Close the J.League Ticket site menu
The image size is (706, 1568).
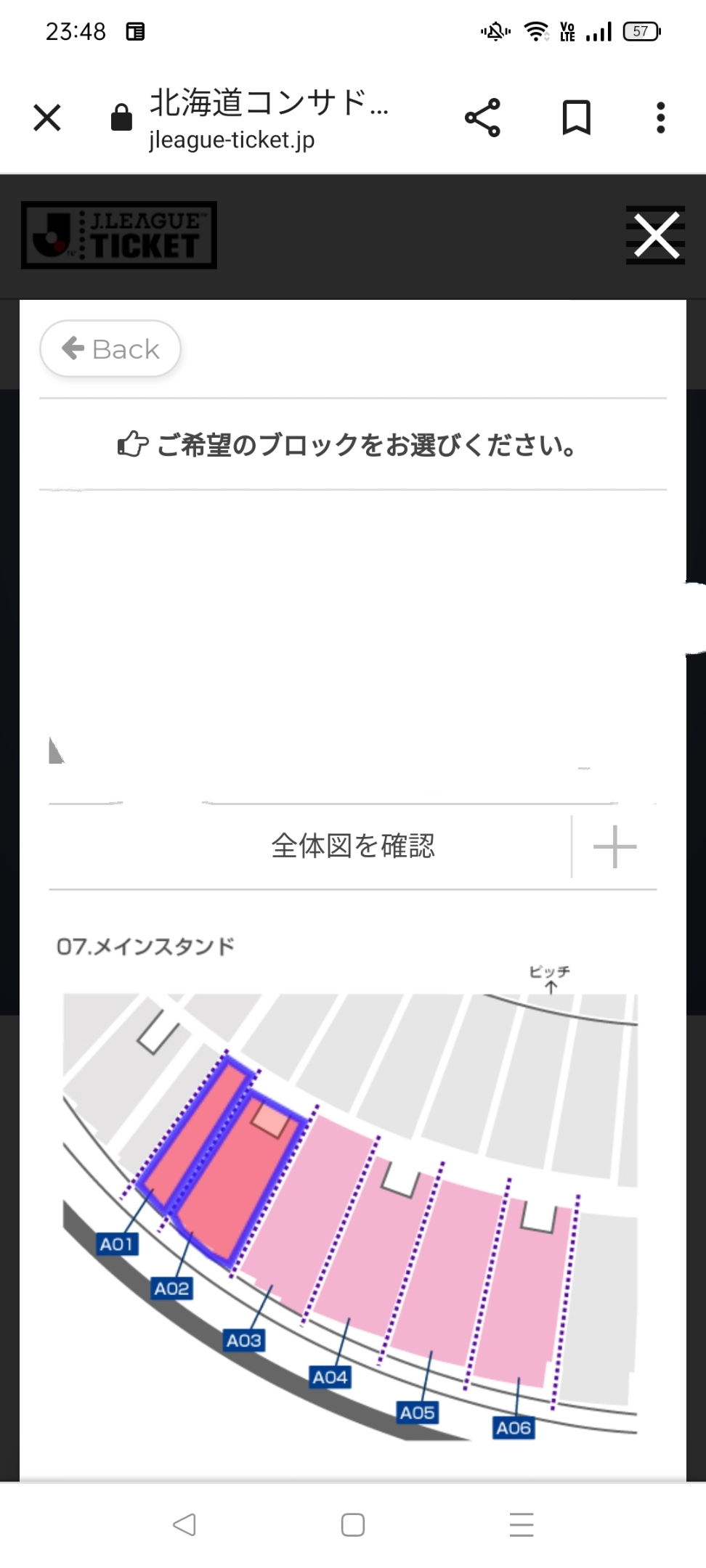point(656,235)
